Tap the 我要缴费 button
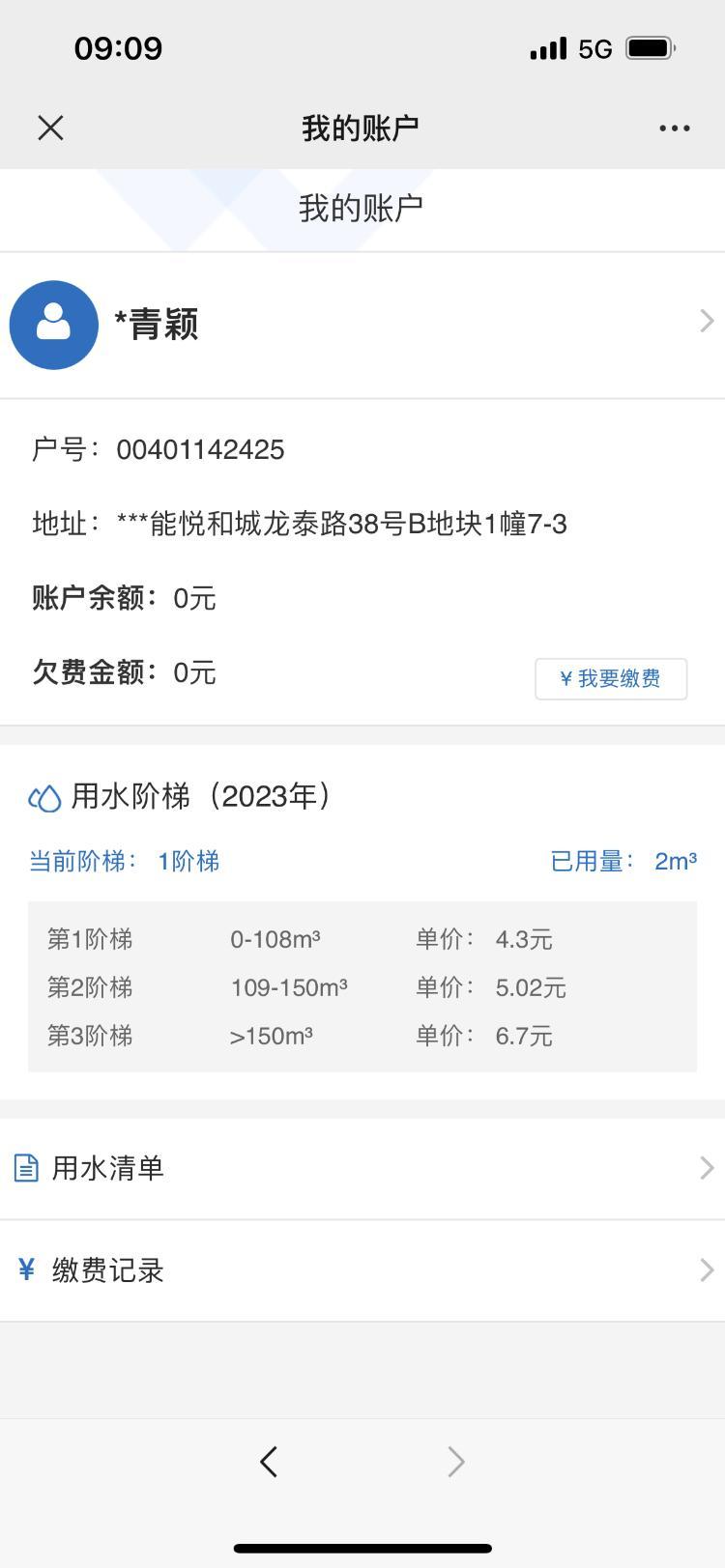 (x=611, y=678)
